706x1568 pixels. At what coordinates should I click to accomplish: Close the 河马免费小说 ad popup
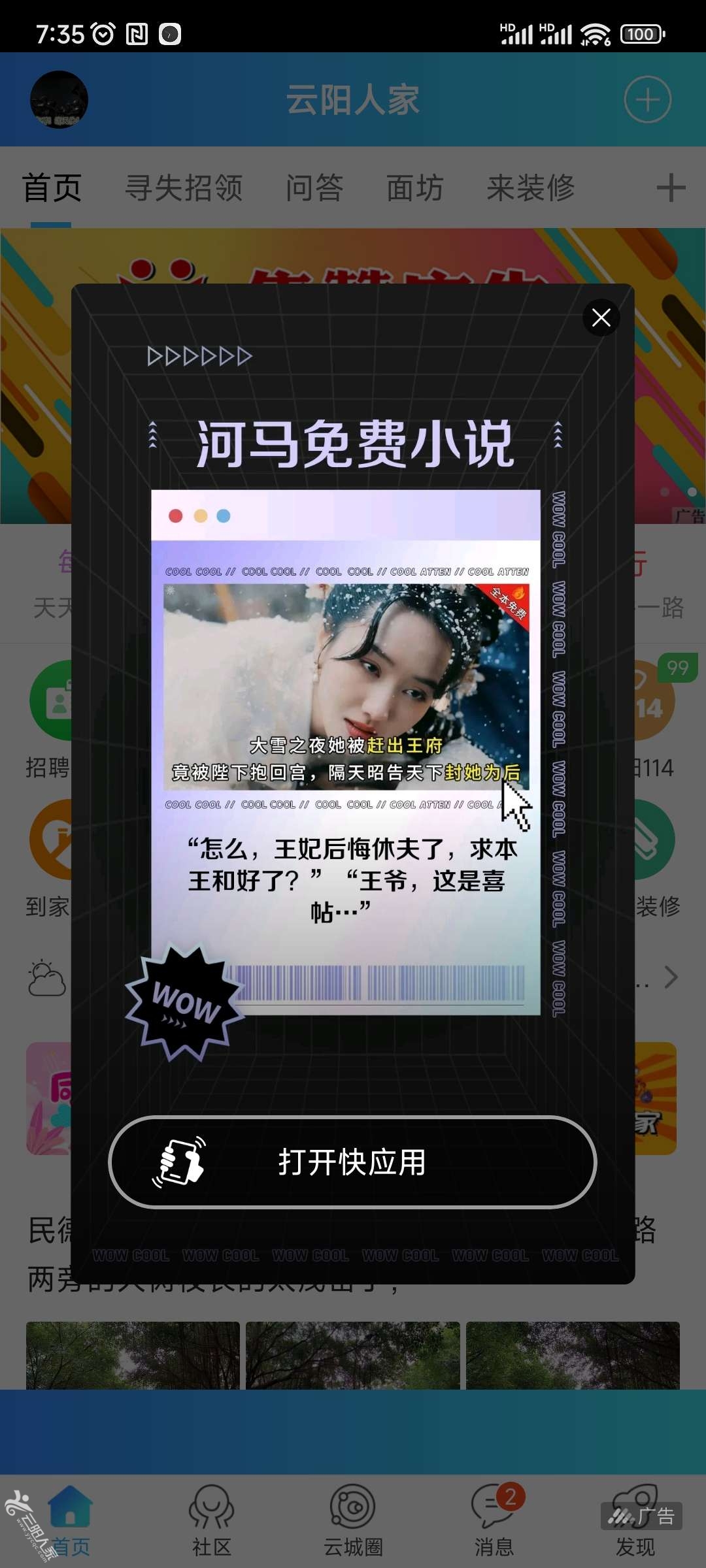(601, 318)
